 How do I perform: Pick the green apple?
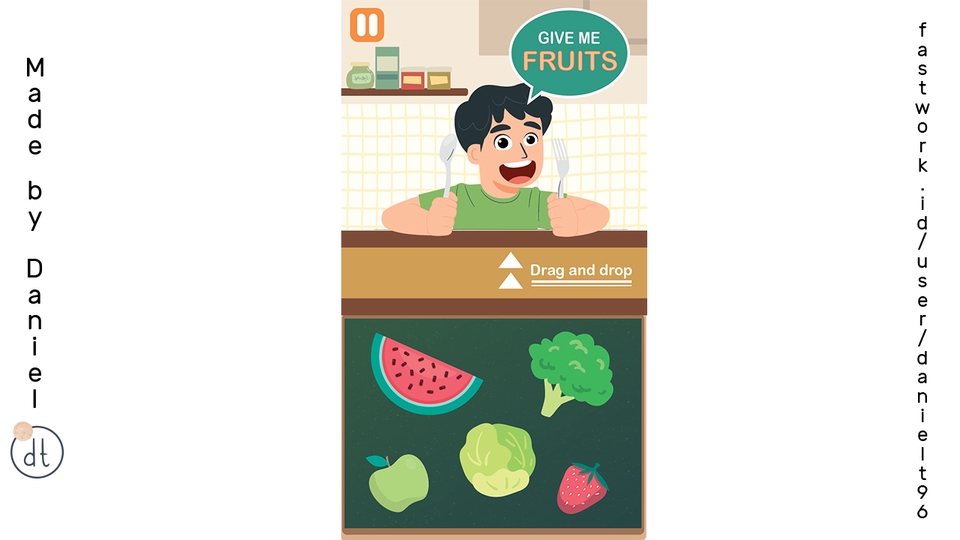[x=398, y=483]
